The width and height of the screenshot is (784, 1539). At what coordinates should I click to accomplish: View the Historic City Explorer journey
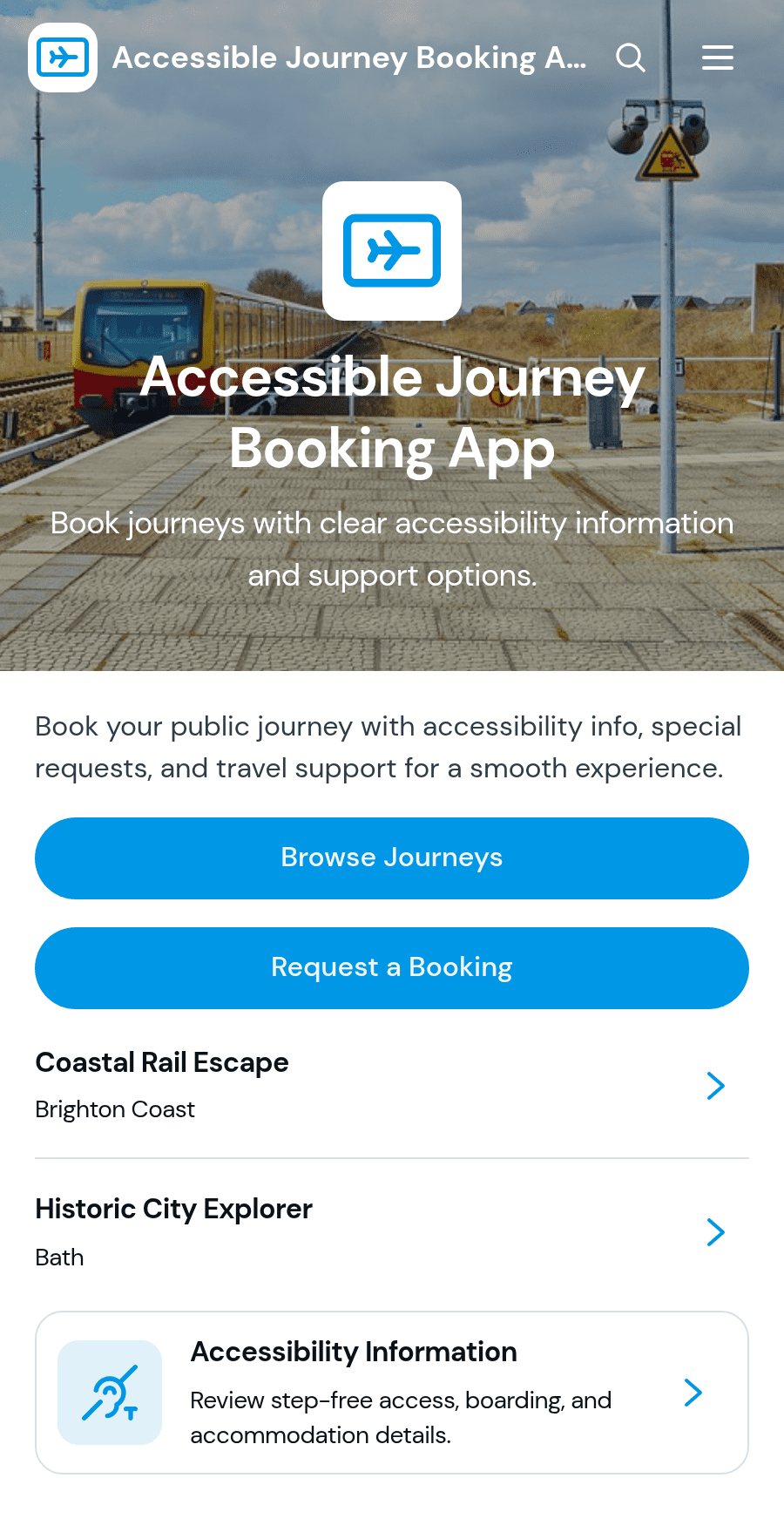392,1231
